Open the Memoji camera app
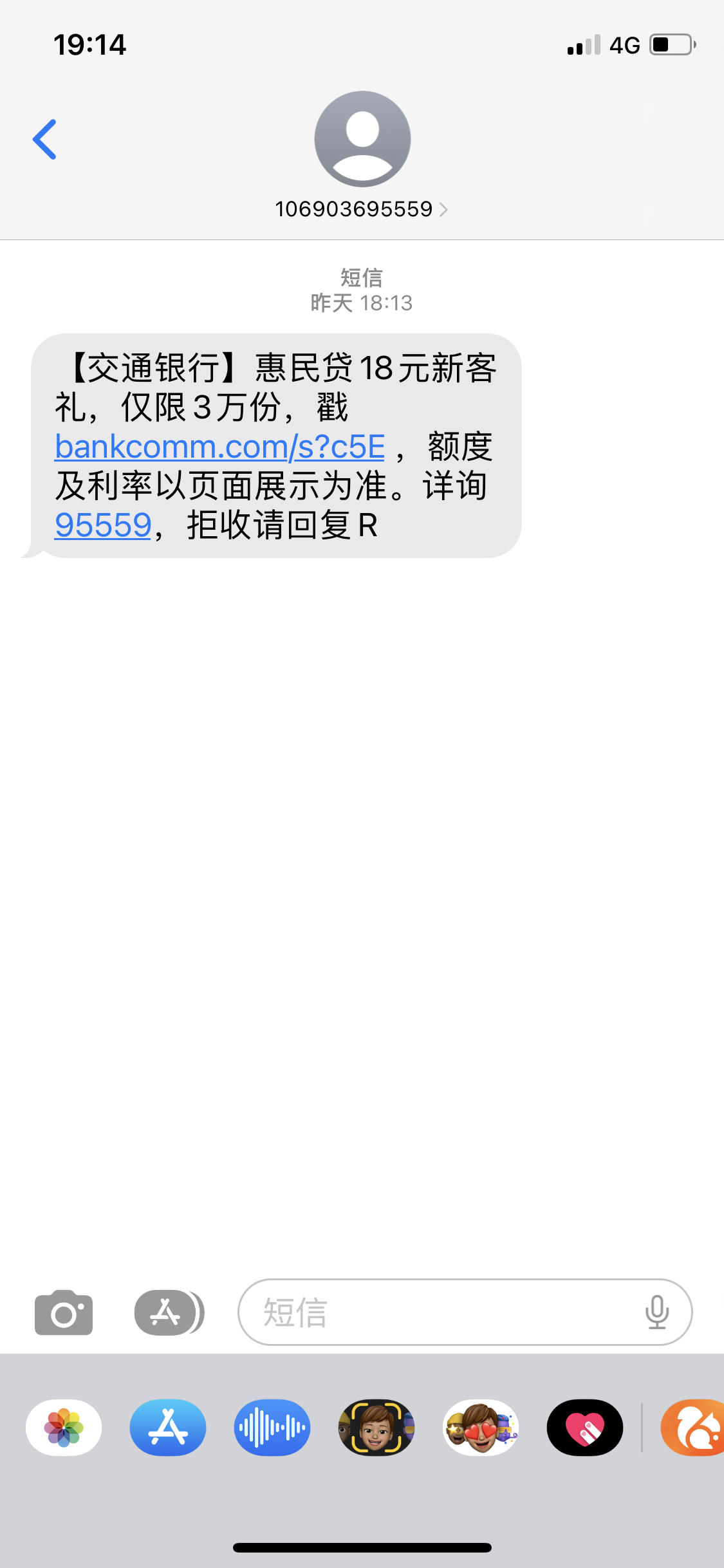Screen dimensions: 724x1568 (x=376, y=1428)
